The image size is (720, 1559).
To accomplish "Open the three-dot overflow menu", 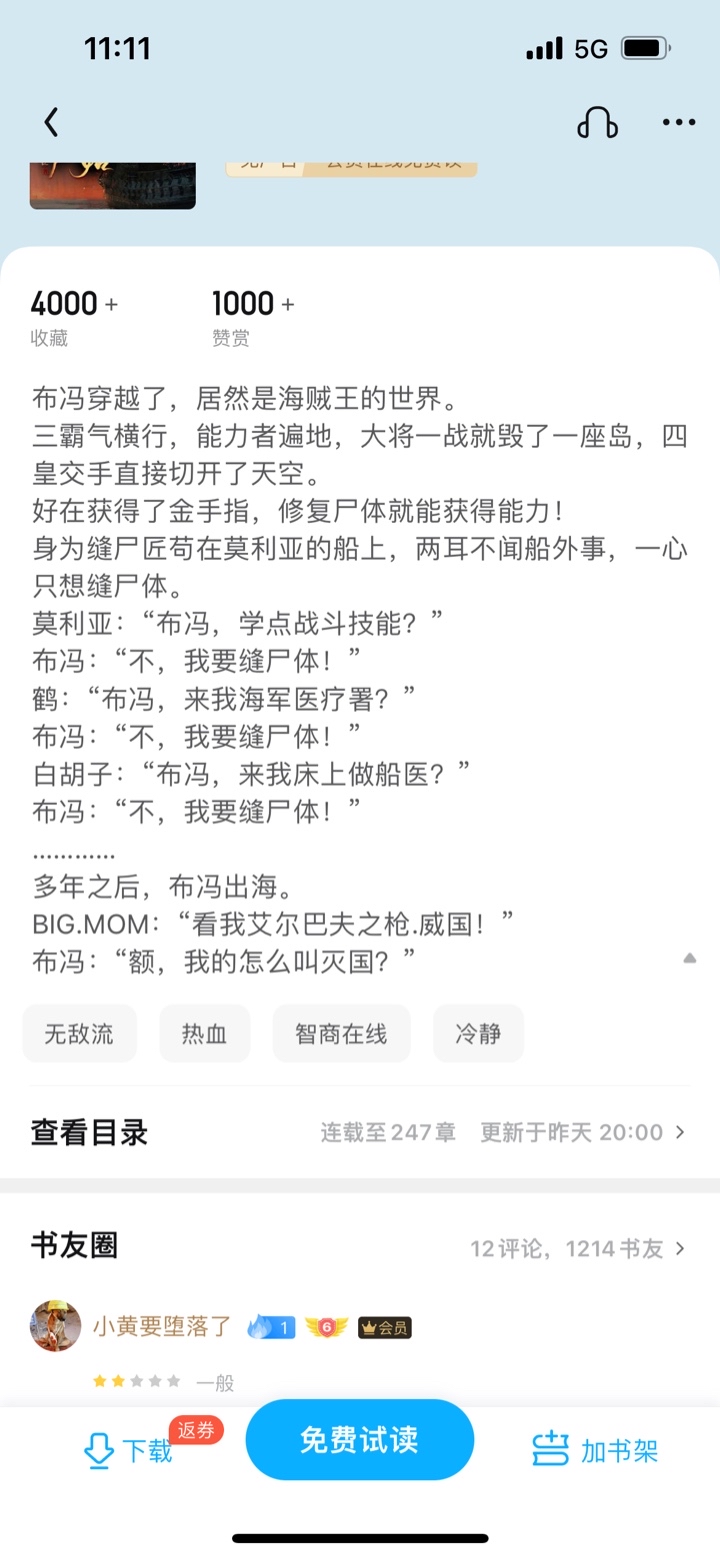I will 678,123.
